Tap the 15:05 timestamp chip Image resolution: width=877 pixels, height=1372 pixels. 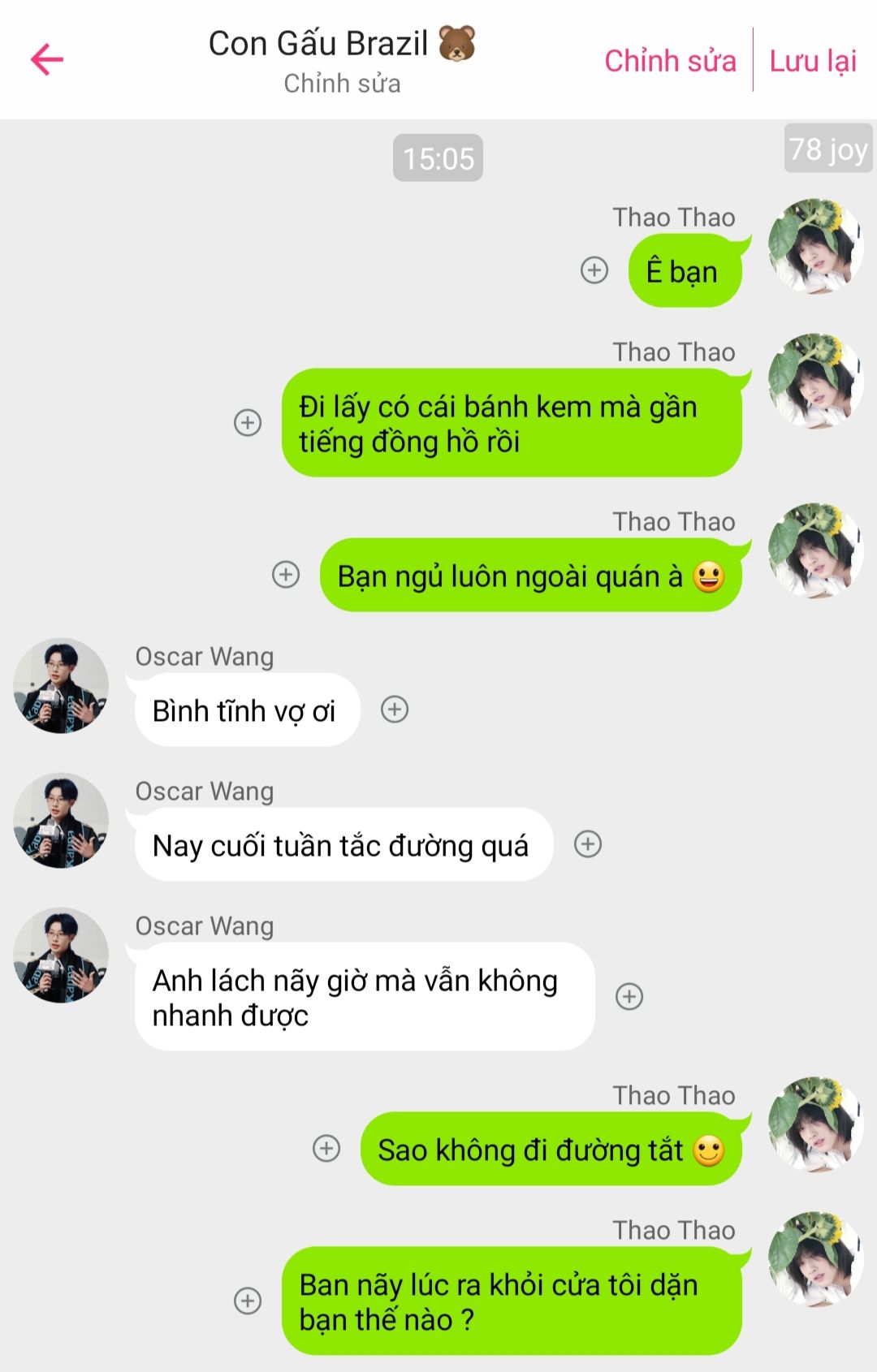[438, 158]
